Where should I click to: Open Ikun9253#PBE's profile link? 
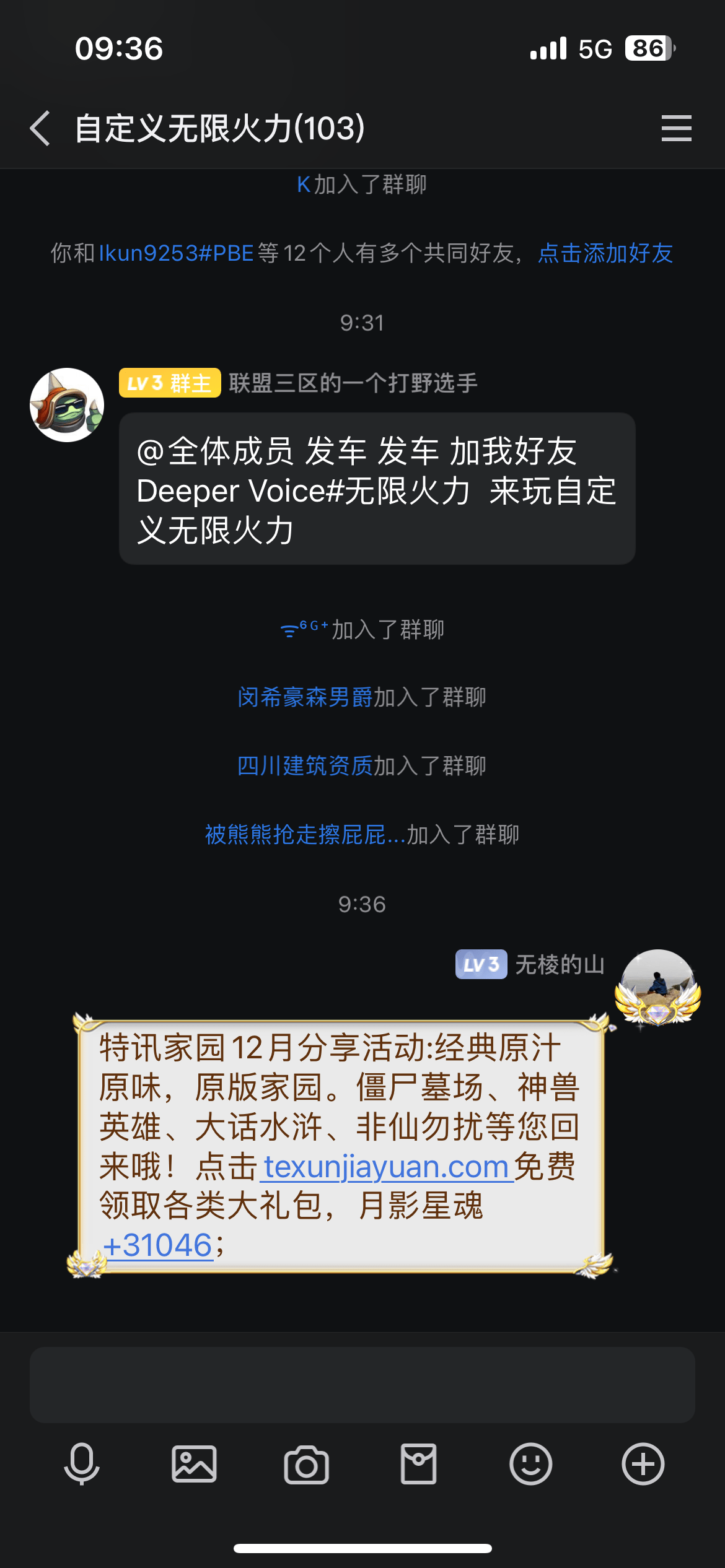pos(177,253)
